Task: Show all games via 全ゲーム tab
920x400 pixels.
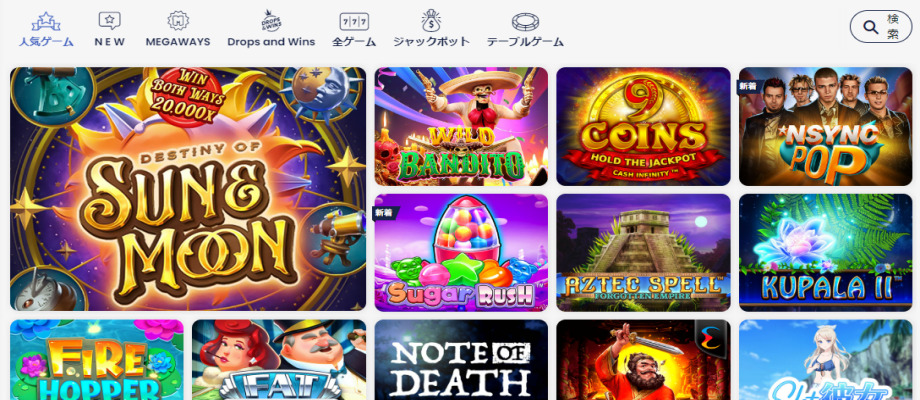Action: pos(353,29)
